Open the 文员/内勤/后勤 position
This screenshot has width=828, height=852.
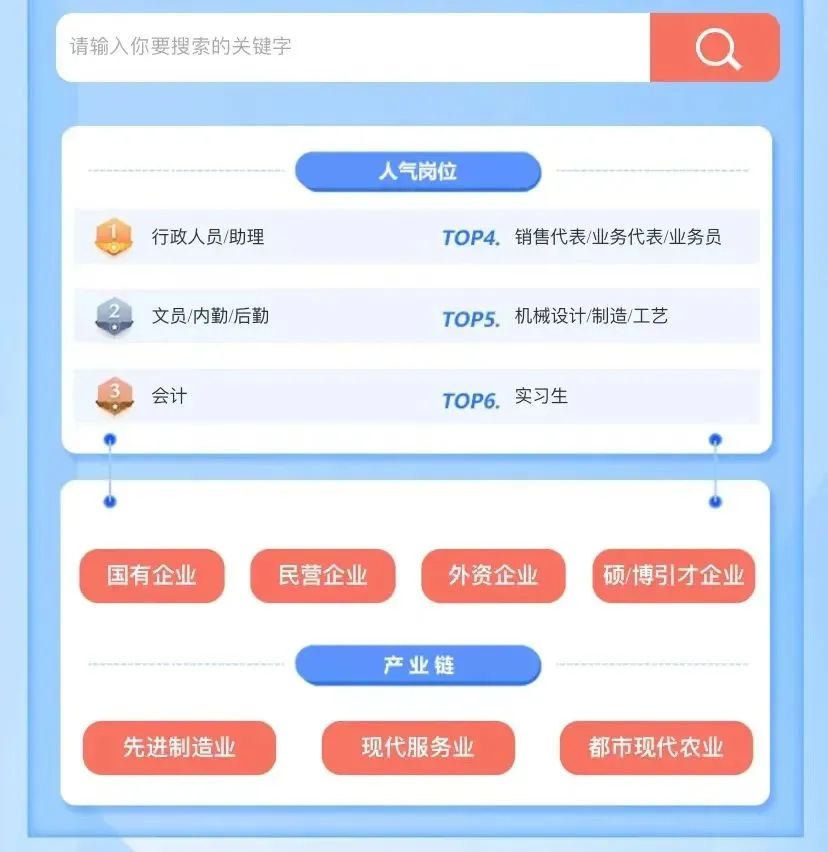(210, 317)
